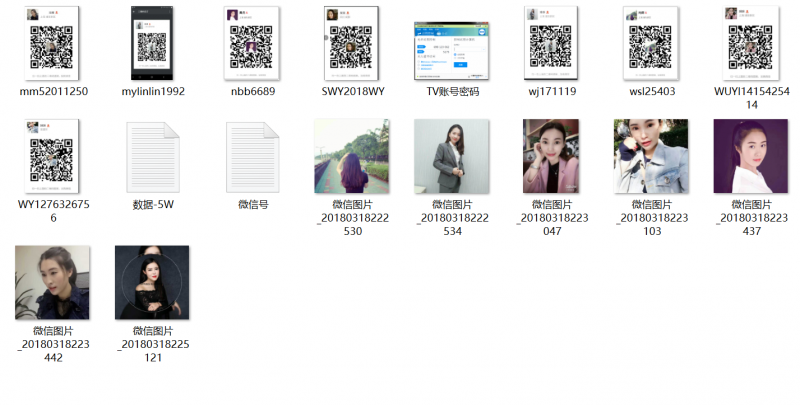View photo 微信图片_20180318223442
The image size is (800, 405).
[x=53, y=283]
